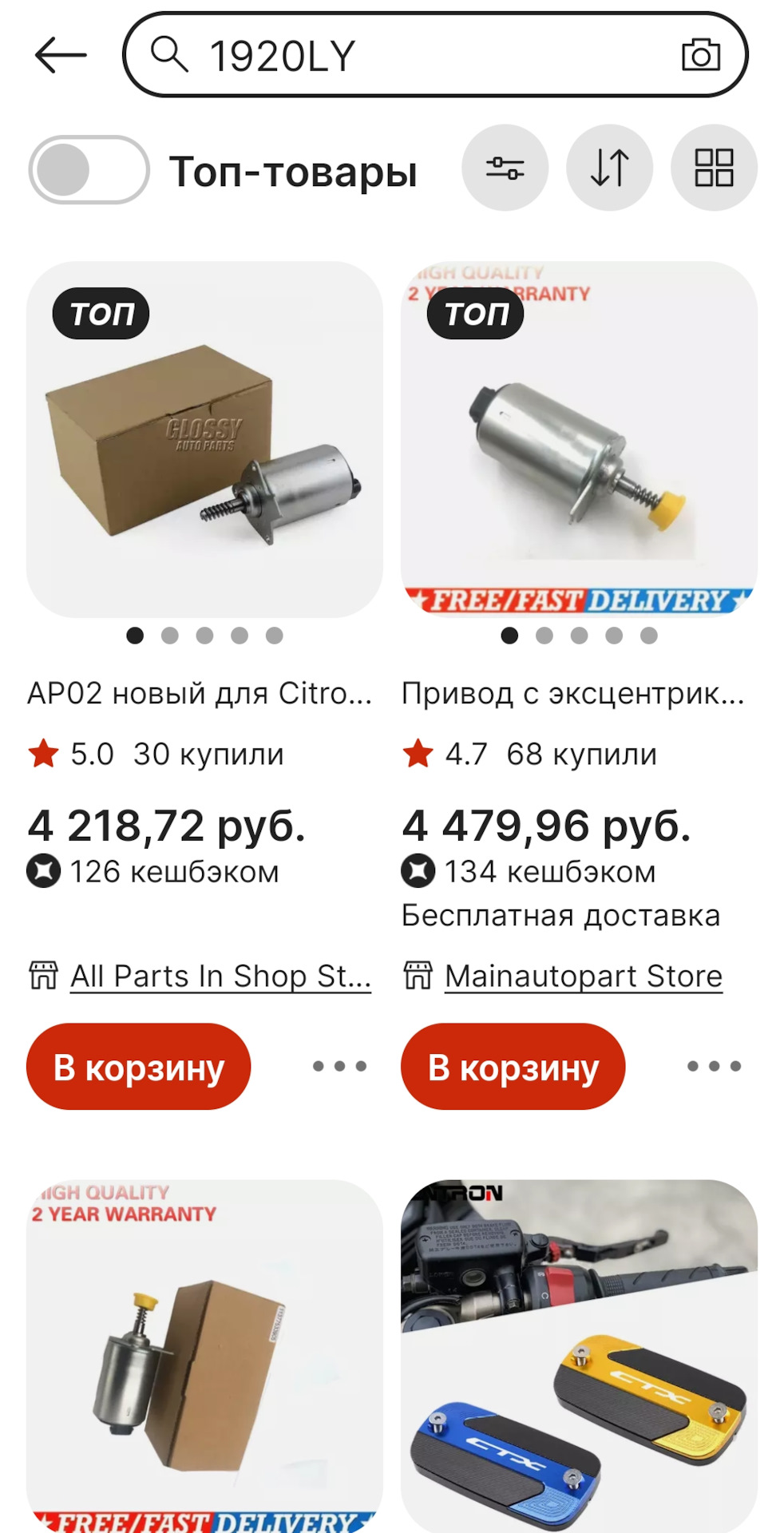Open the sorting options
Screen dimensions: 784x1533
(x=609, y=168)
